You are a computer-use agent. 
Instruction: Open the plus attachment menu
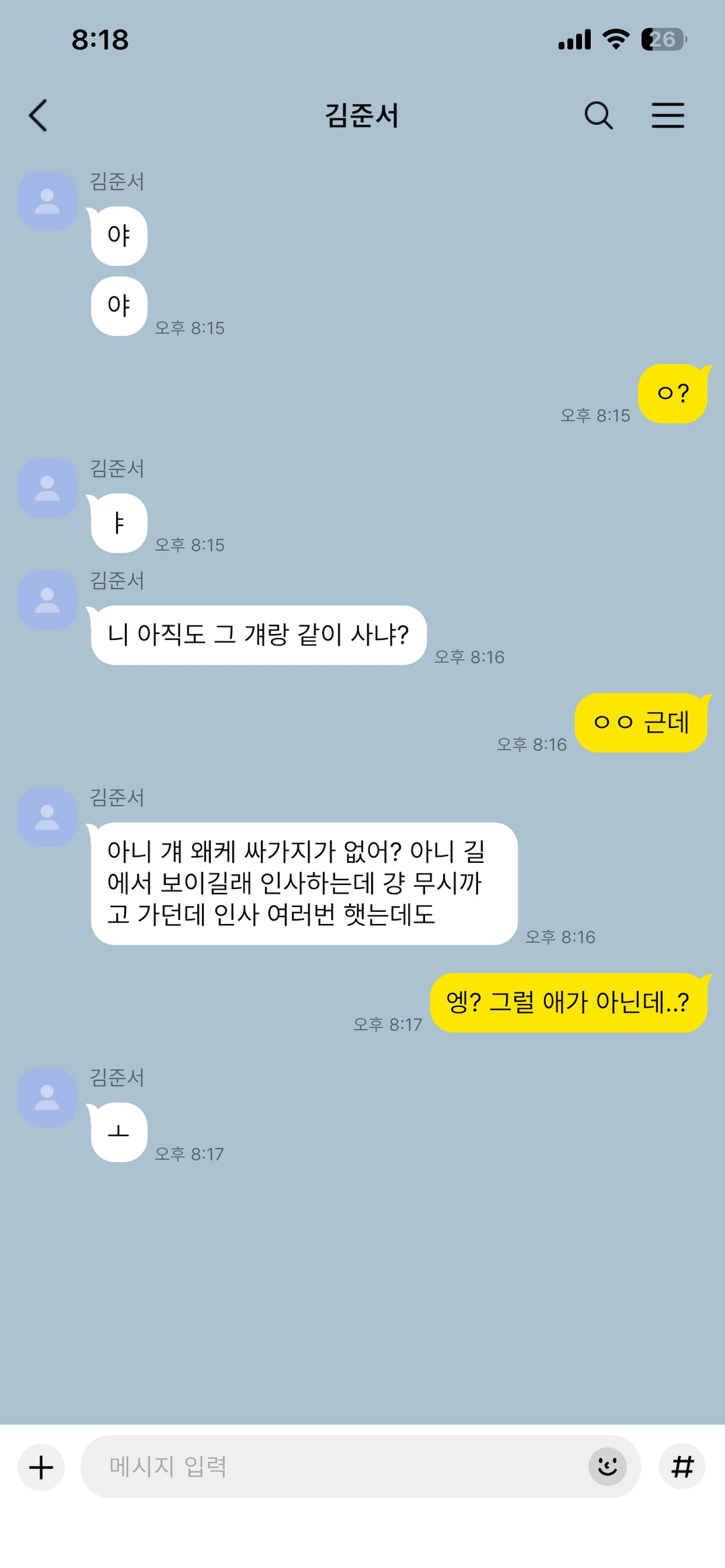point(41,1467)
